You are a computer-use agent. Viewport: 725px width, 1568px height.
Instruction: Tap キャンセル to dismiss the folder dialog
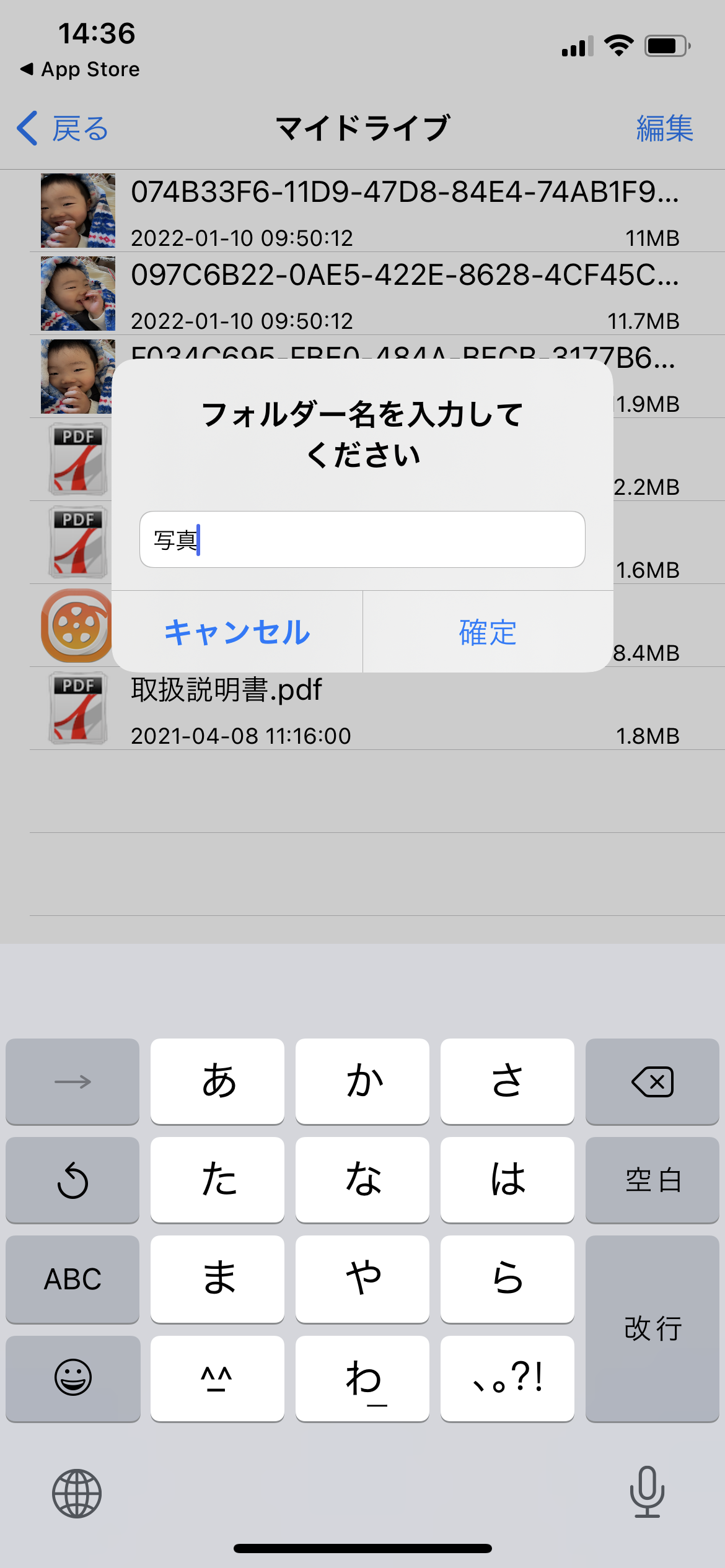237,632
